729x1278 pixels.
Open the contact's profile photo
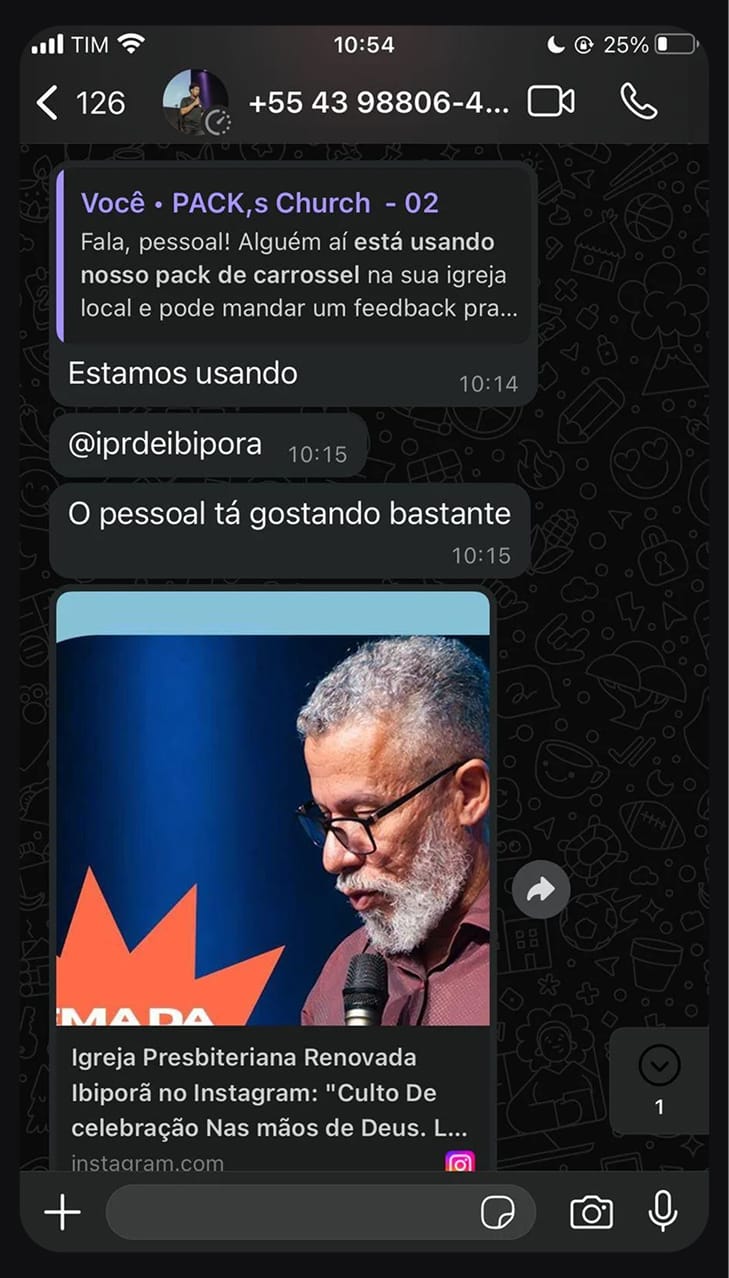point(196,102)
